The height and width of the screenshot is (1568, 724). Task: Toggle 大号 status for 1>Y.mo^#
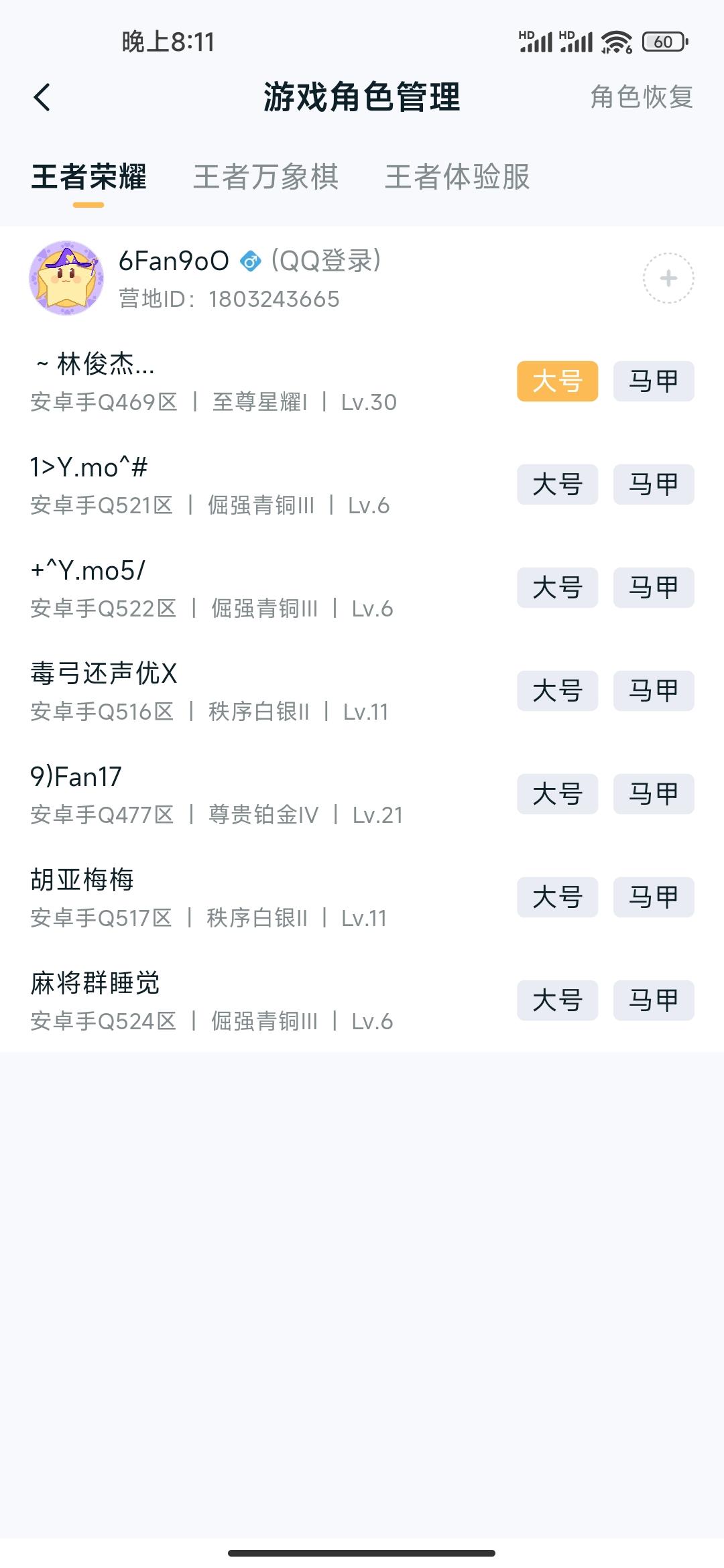click(557, 484)
